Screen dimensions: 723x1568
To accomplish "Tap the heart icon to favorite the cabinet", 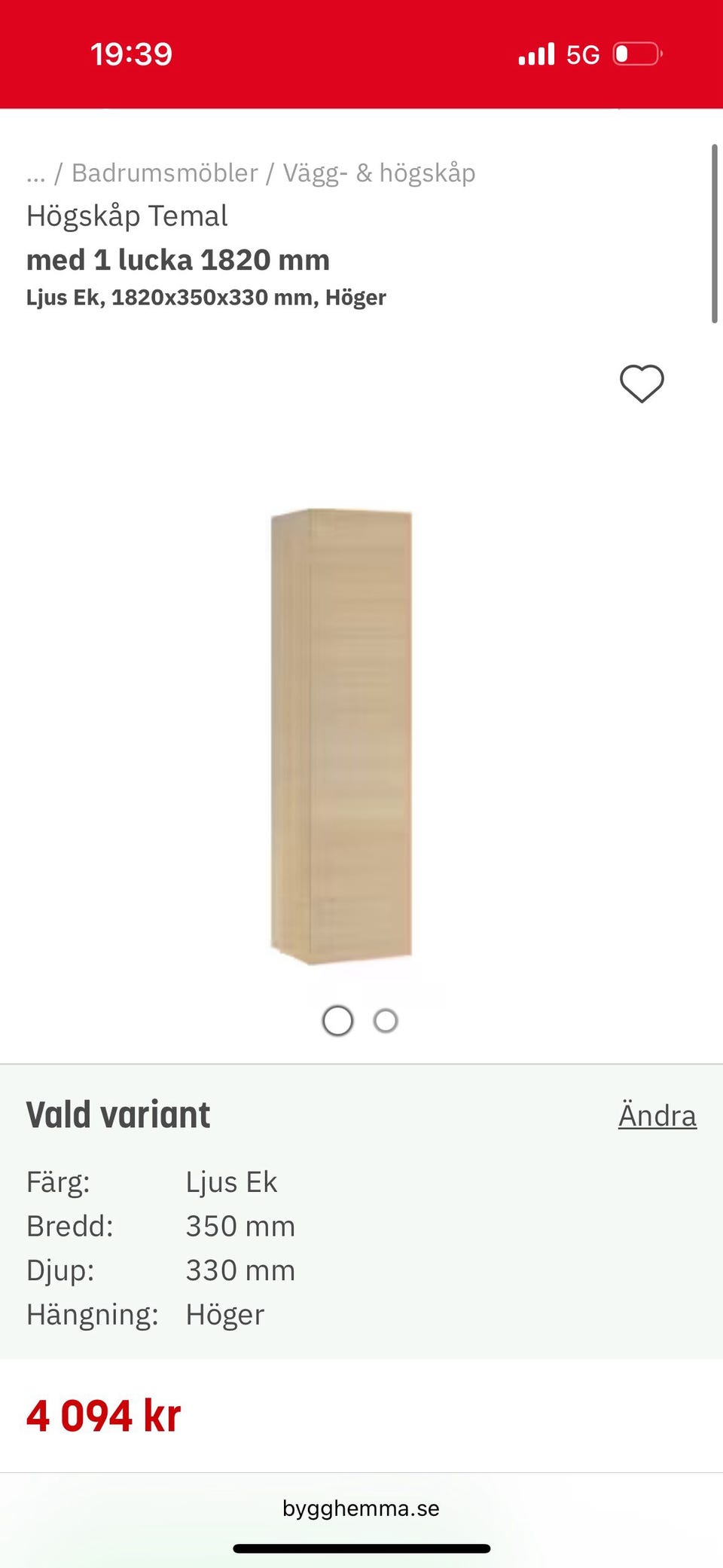I will pyautogui.click(x=642, y=384).
